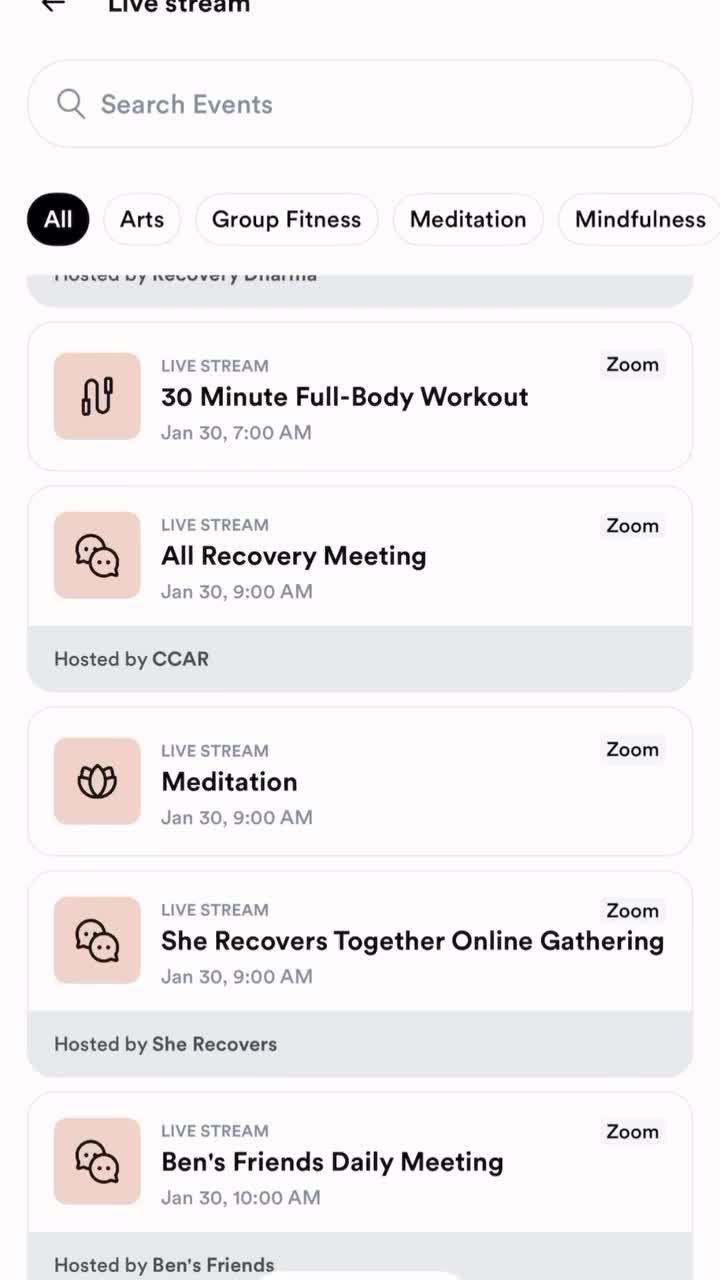Filter events by Arts

click(x=142, y=219)
